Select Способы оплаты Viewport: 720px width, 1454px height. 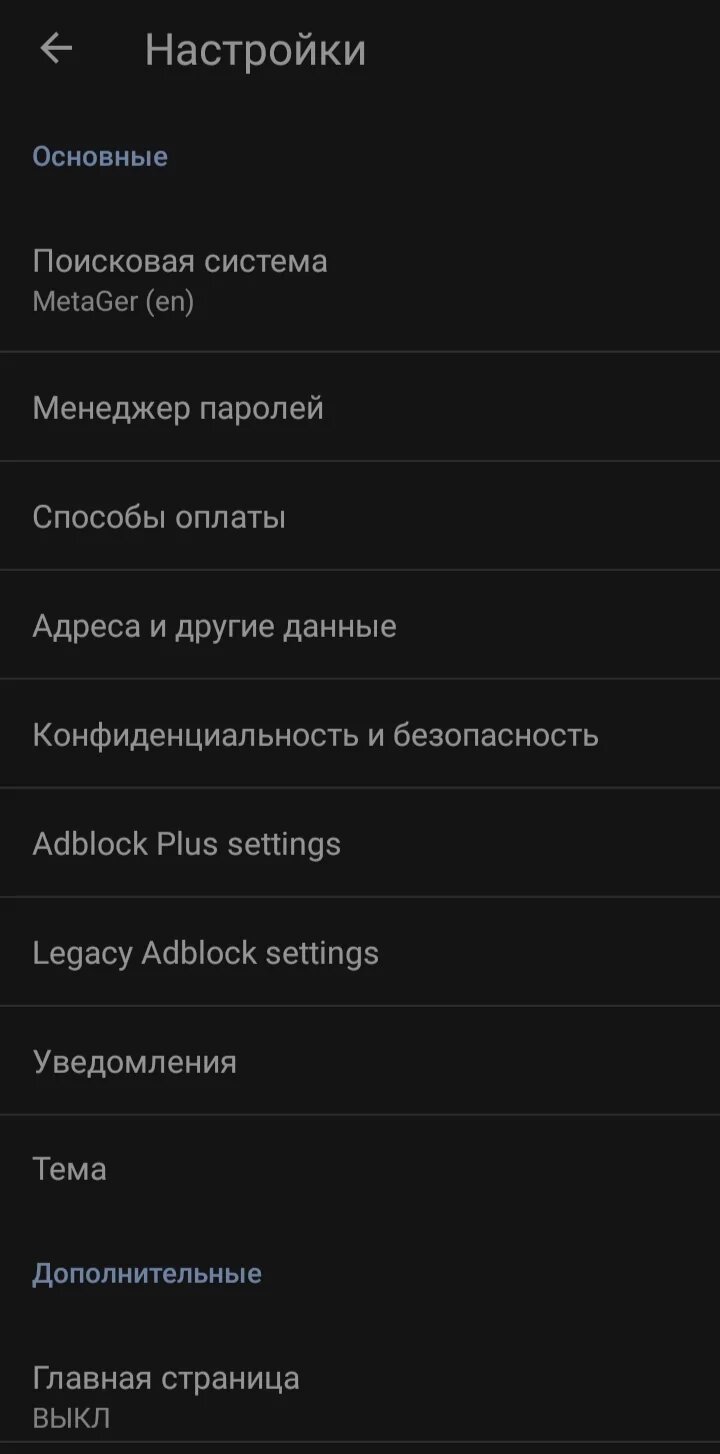(x=360, y=516)
